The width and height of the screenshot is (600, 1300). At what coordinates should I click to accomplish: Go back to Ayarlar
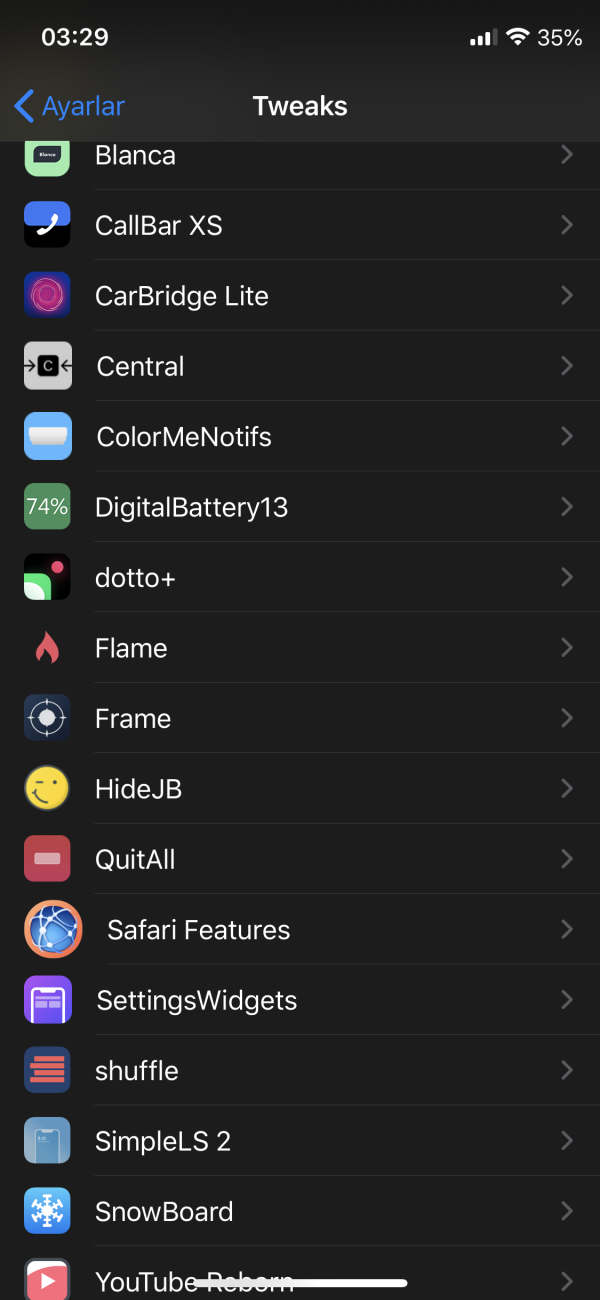pyautogui.click(x=70, y=106)
